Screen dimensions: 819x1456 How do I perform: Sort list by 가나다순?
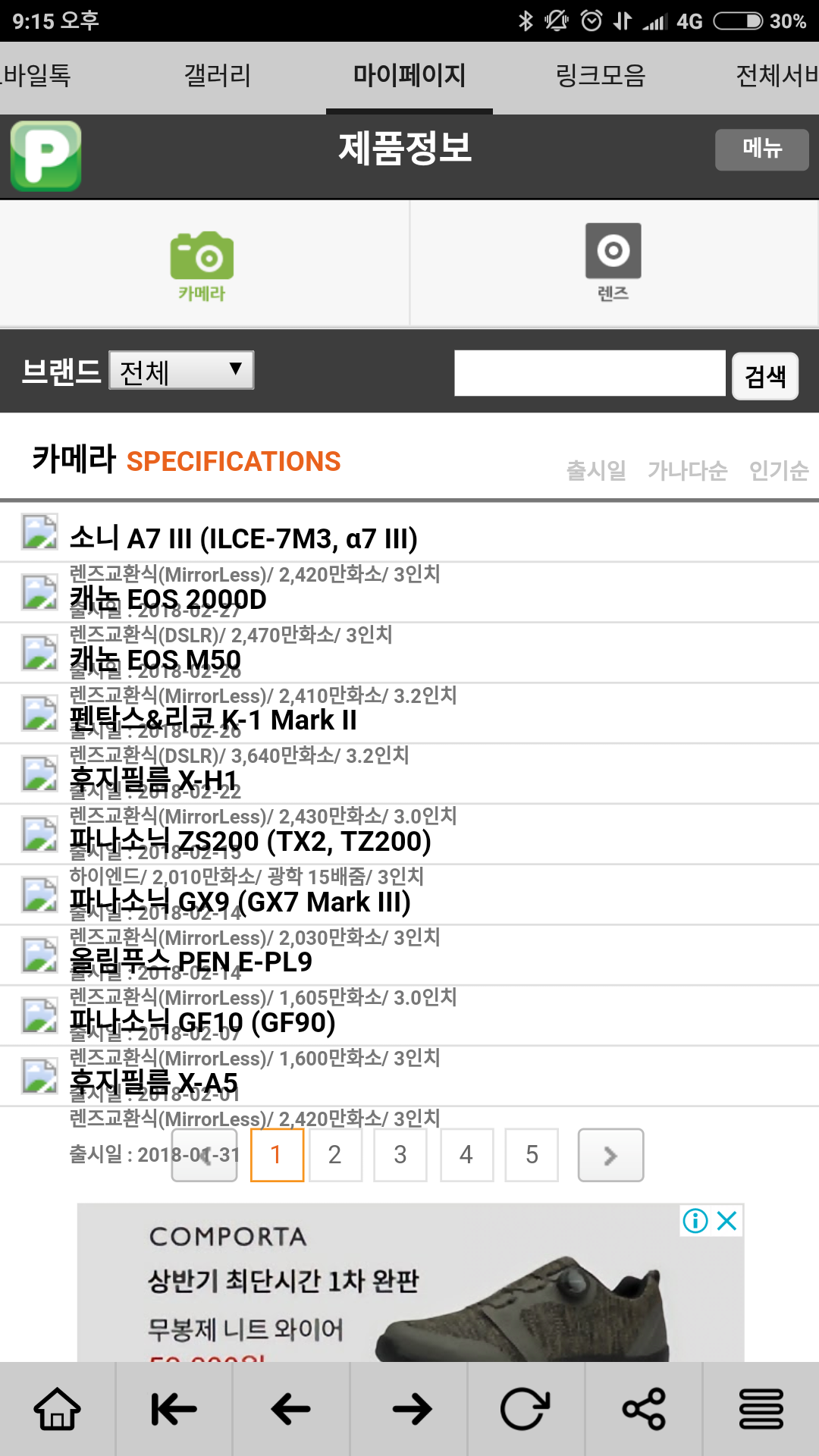tap(687, 471)
